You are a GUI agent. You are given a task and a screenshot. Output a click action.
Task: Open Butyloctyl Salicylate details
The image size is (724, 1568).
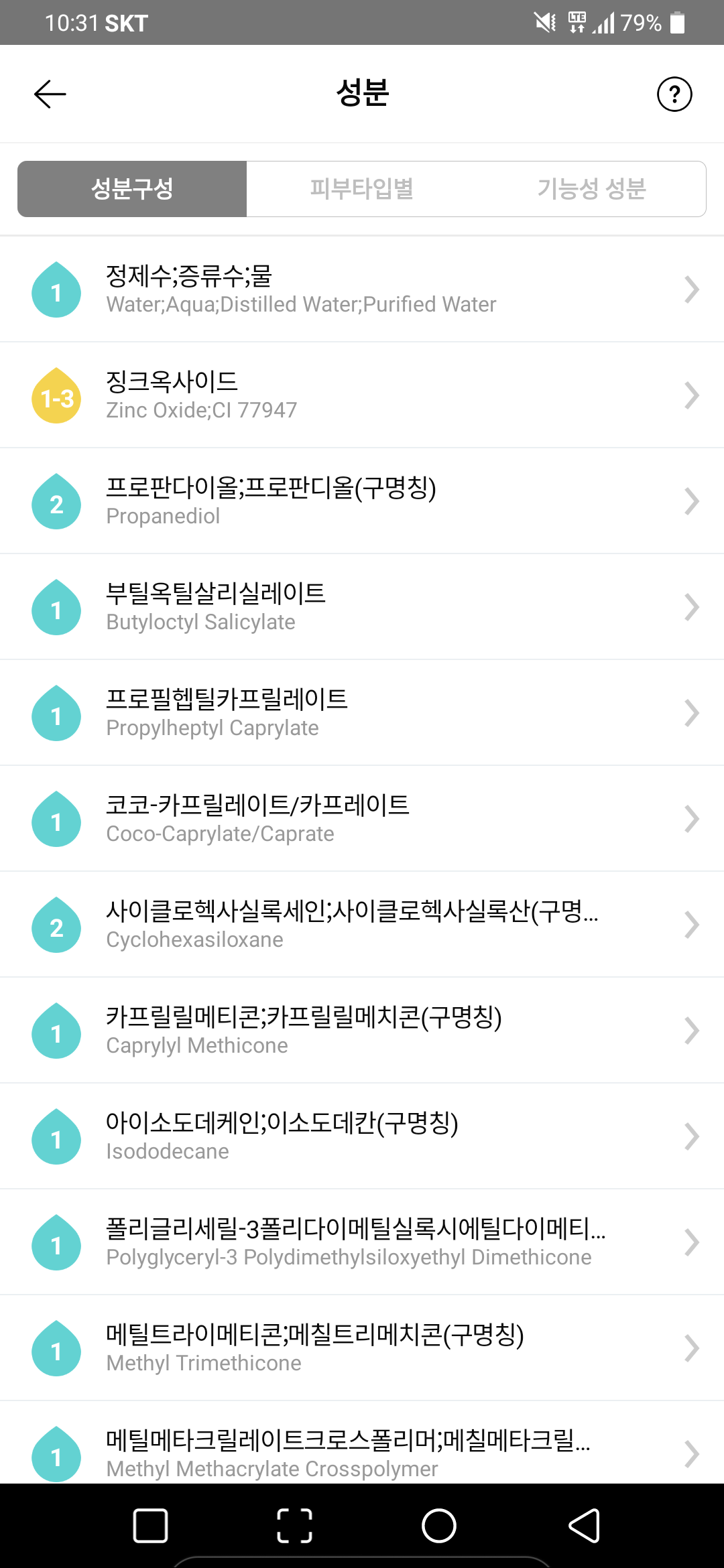[x=362, y=607]
